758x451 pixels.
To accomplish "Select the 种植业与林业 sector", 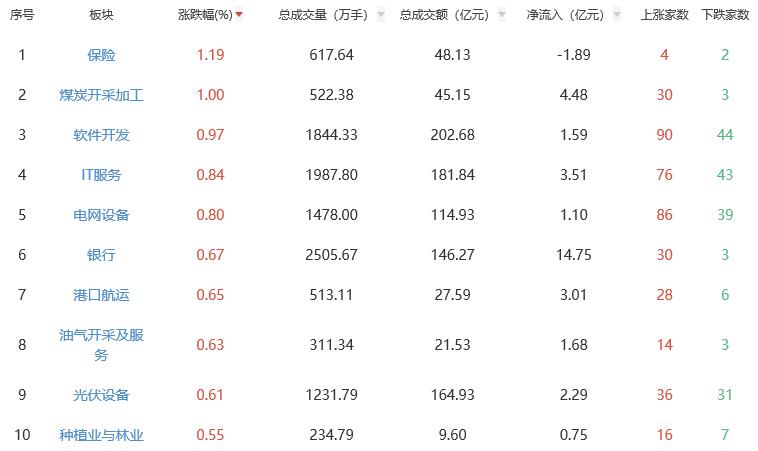I will click(x=101, y=435).
